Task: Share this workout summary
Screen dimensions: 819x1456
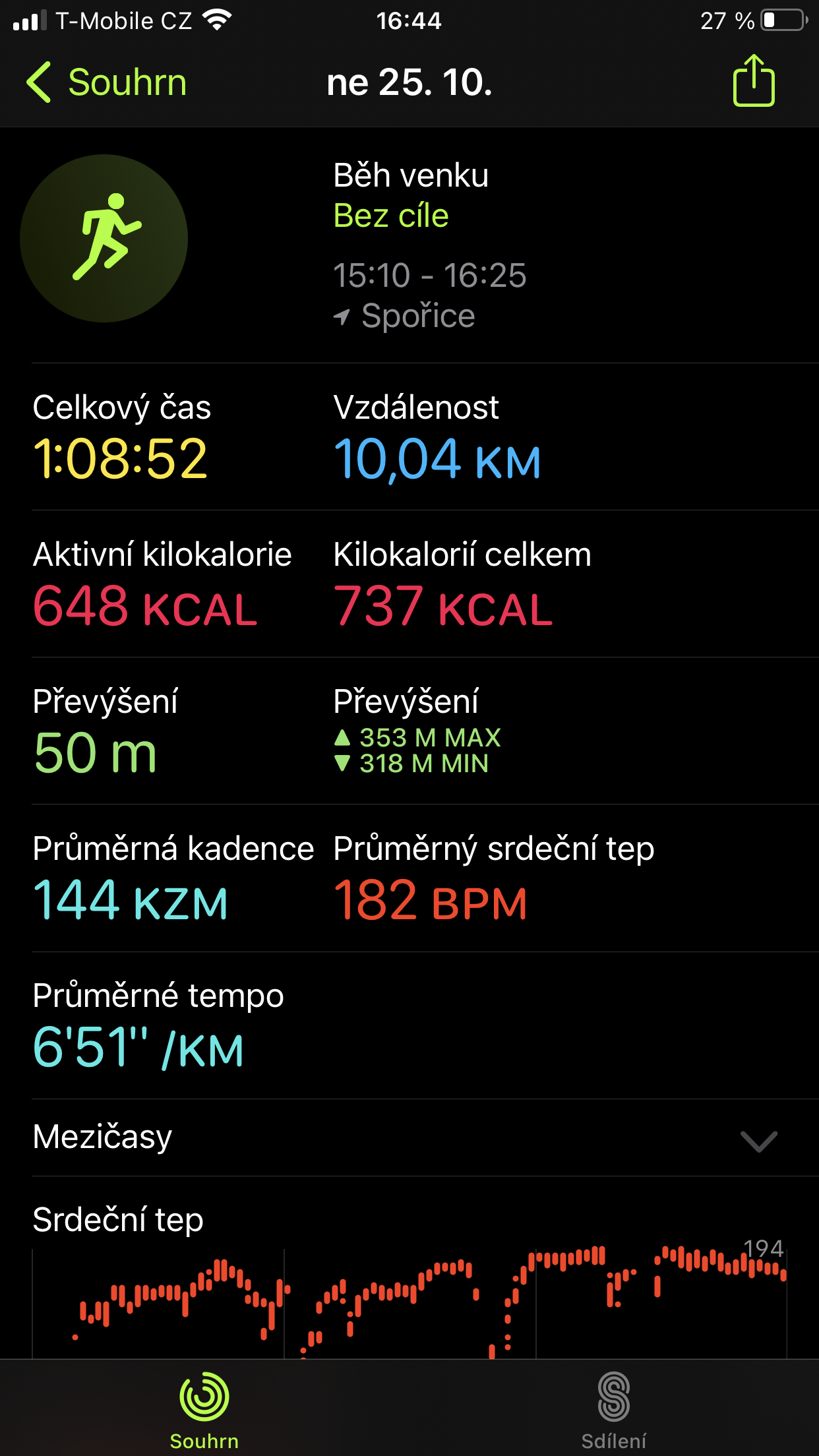Action: [754, 80]
